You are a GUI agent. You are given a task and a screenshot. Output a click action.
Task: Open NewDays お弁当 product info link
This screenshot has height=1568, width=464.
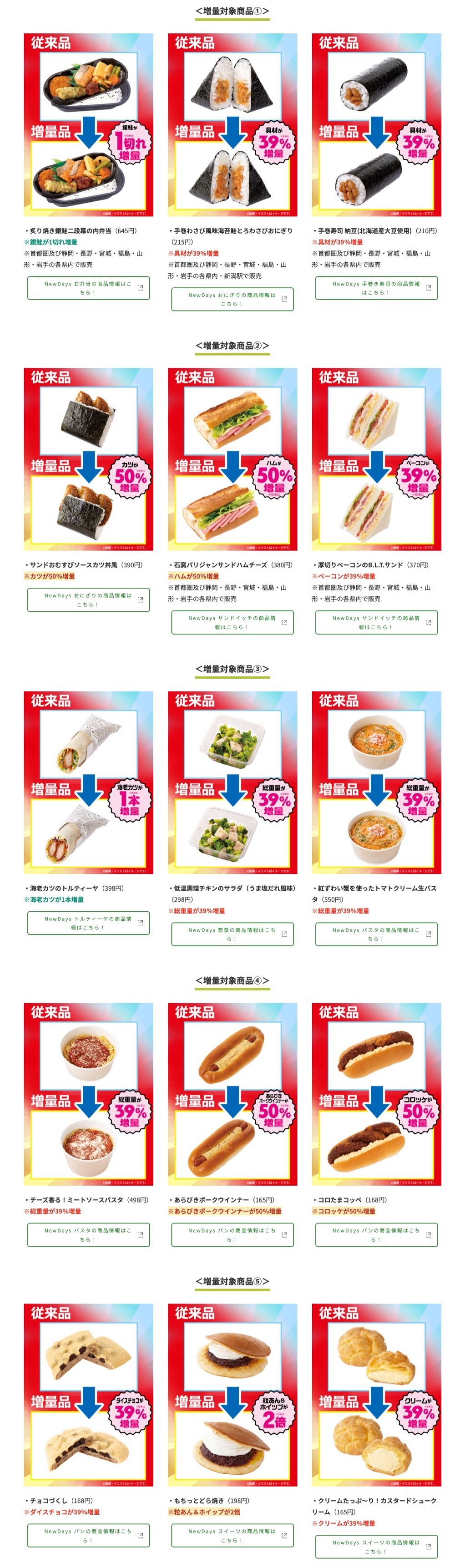(x=88, y=288)
